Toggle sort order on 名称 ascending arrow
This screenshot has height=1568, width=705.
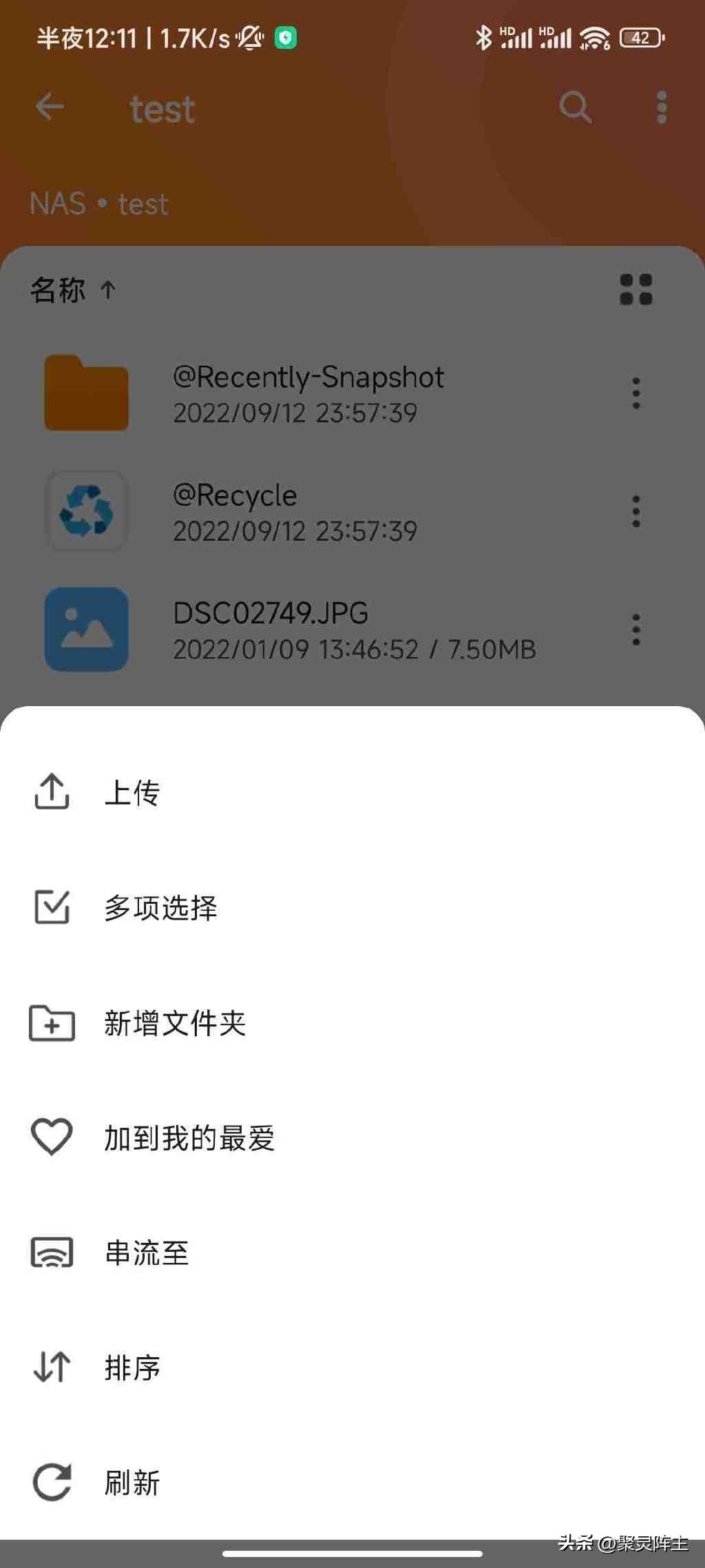pos(107,290)
